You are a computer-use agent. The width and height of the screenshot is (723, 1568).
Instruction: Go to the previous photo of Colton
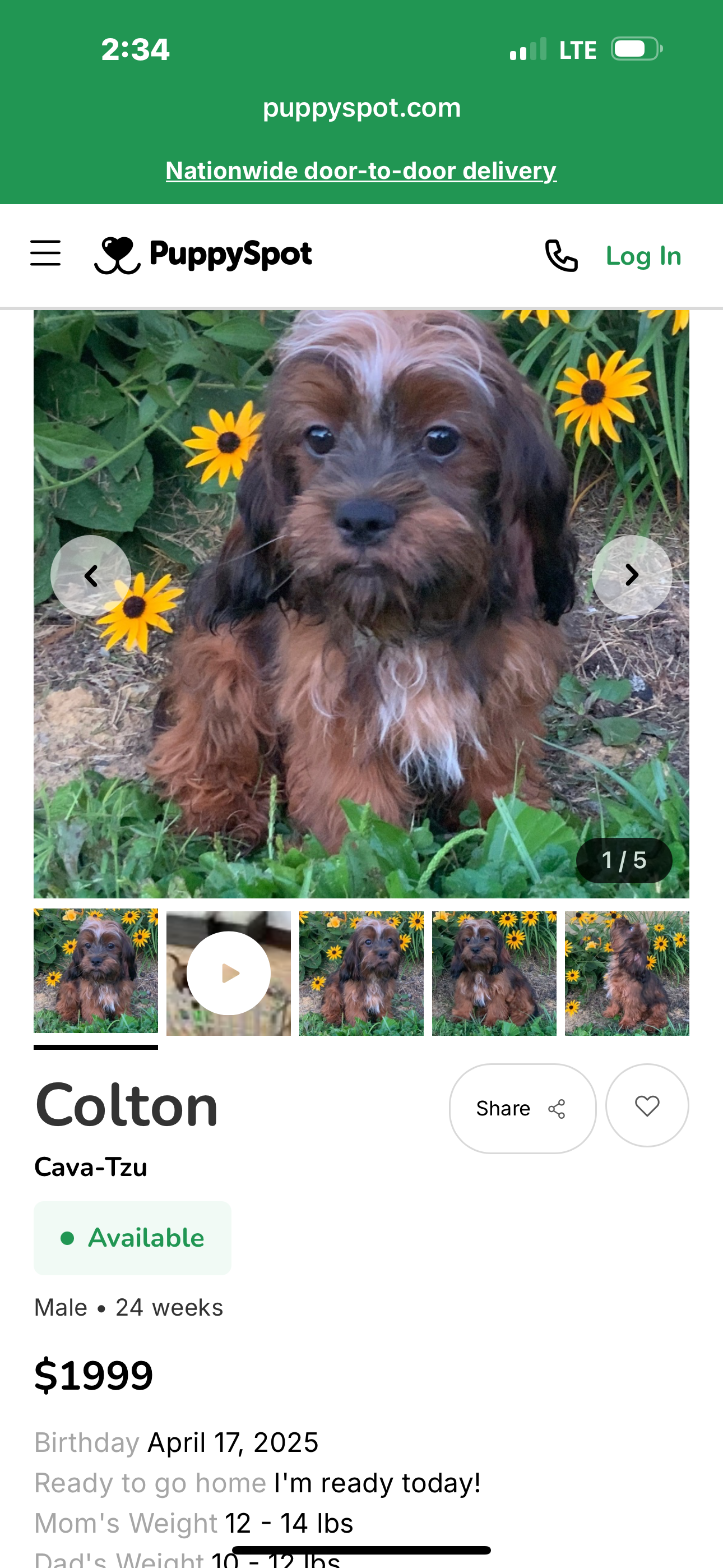91,575
